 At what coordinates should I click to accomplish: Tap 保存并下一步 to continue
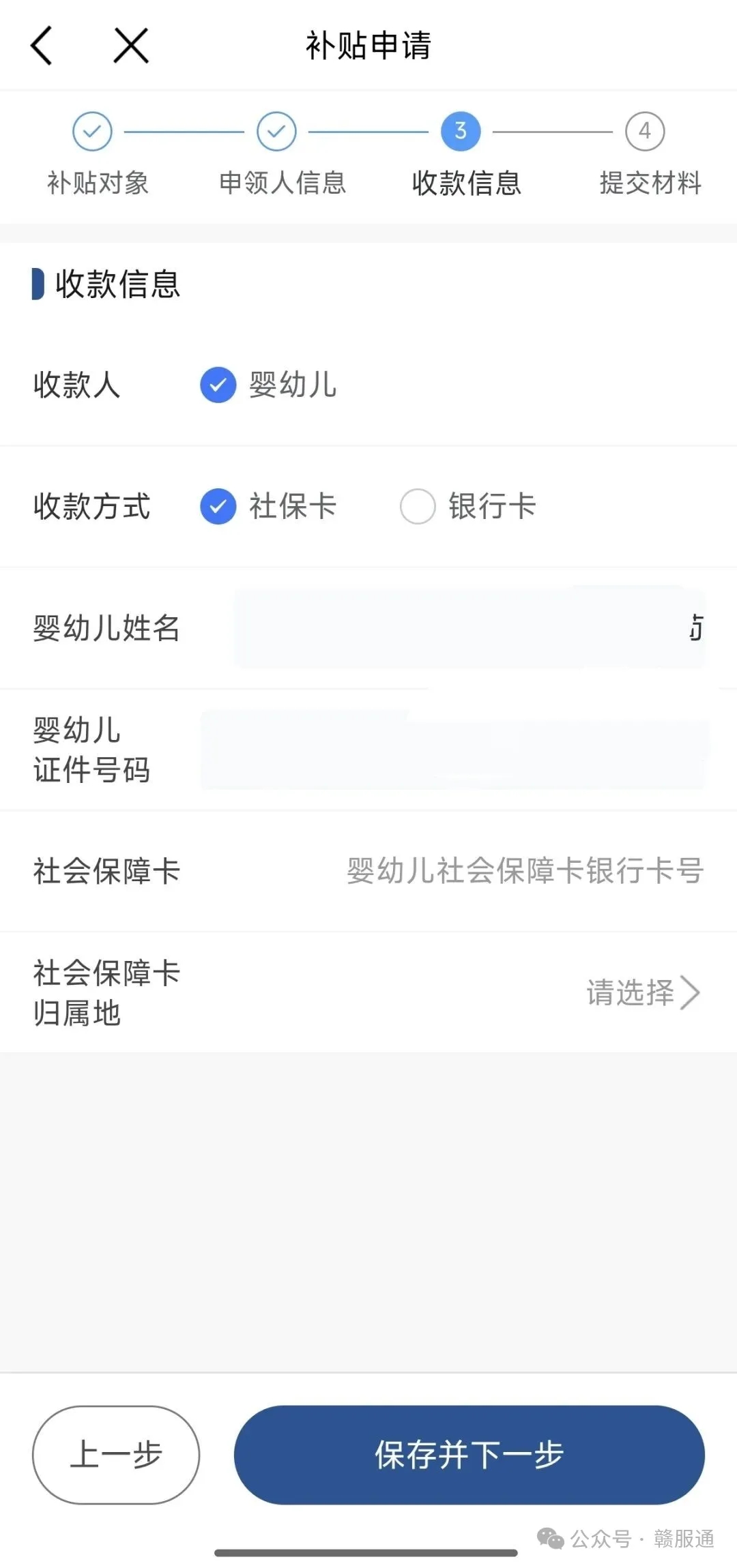tap(469, 1455)
